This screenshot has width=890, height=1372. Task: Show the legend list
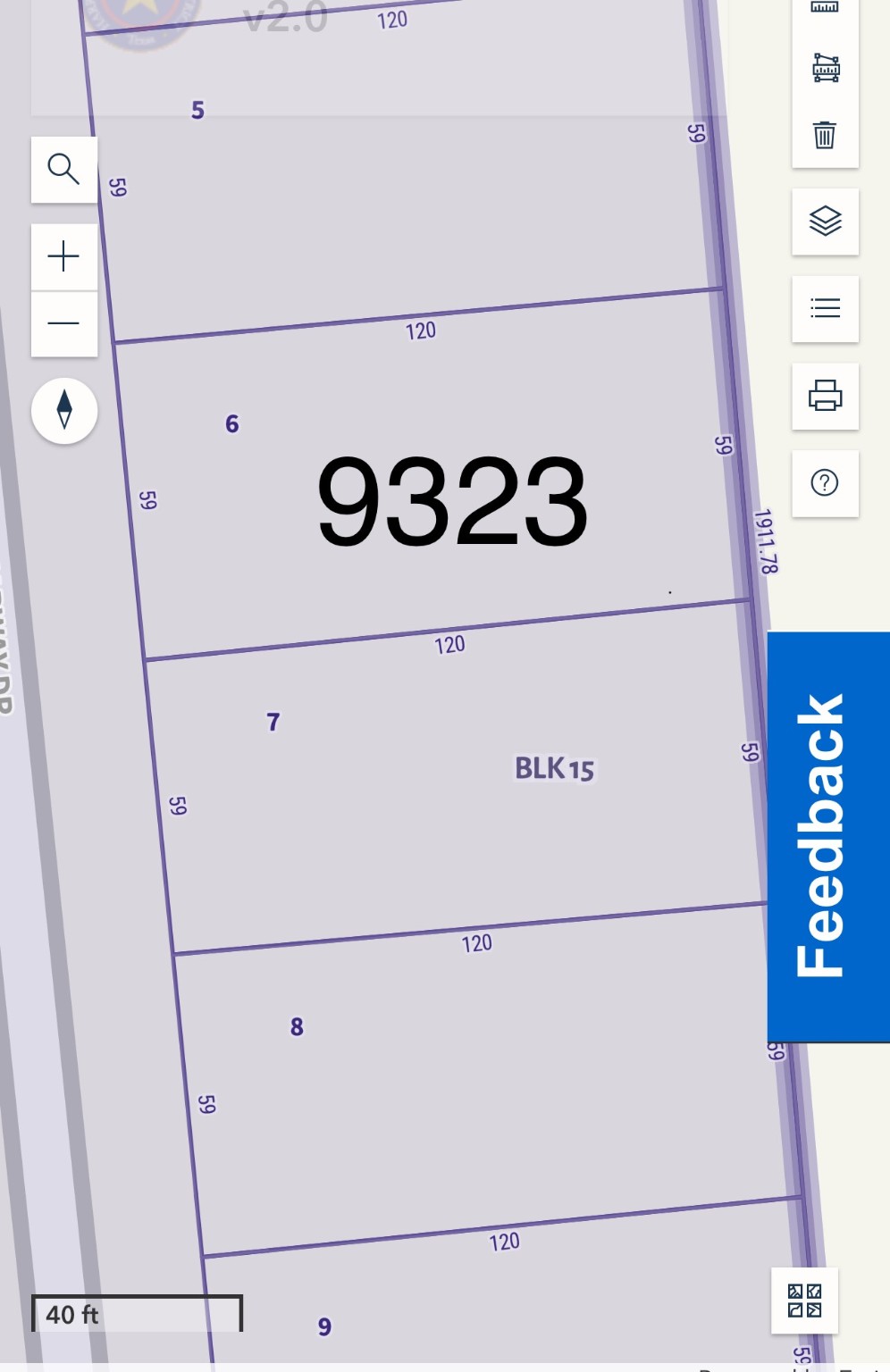point(825,308)
